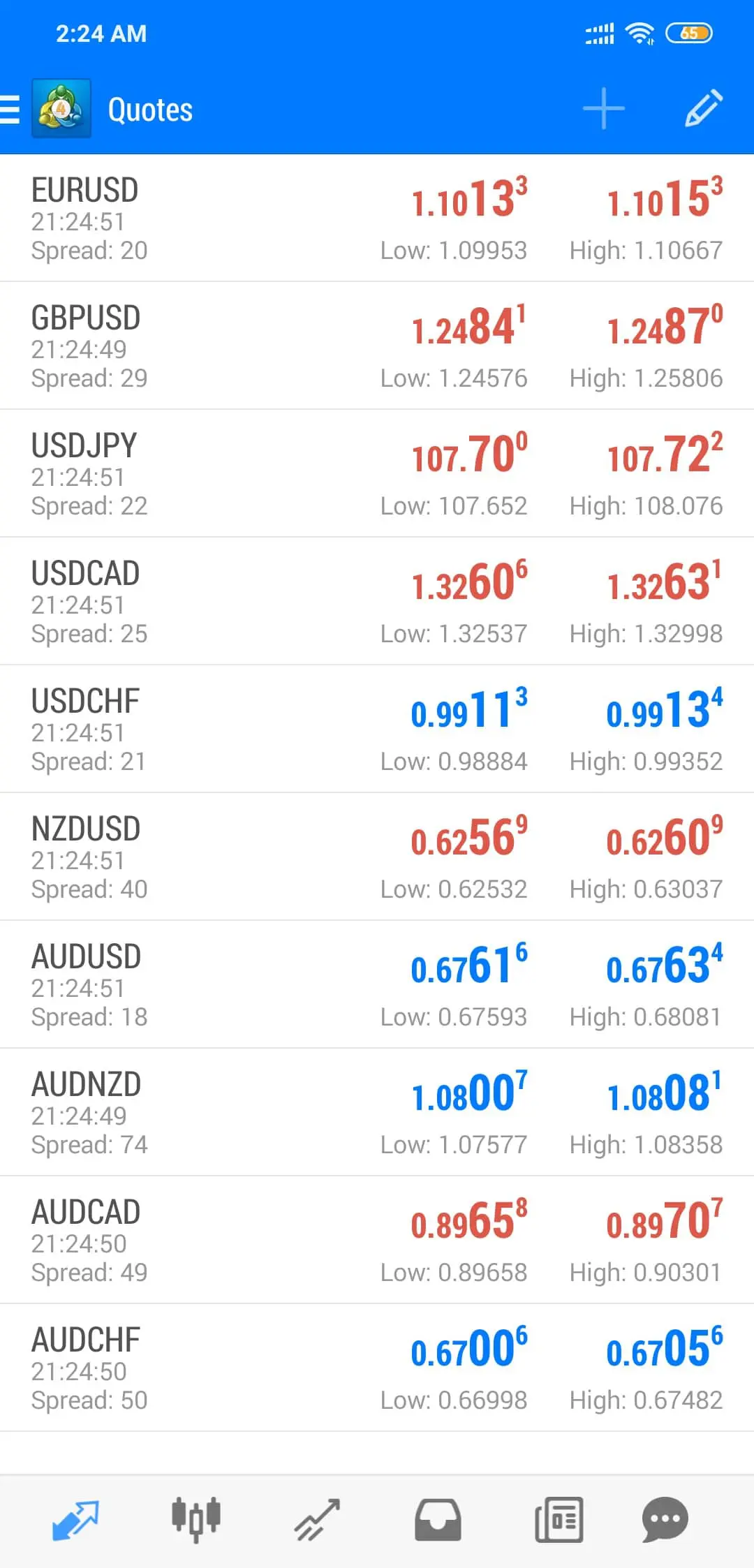The height and width of the screenshot is (1568, 754).
Task: Select the AUDNZD quote row
Action: tap(377, 1112)
